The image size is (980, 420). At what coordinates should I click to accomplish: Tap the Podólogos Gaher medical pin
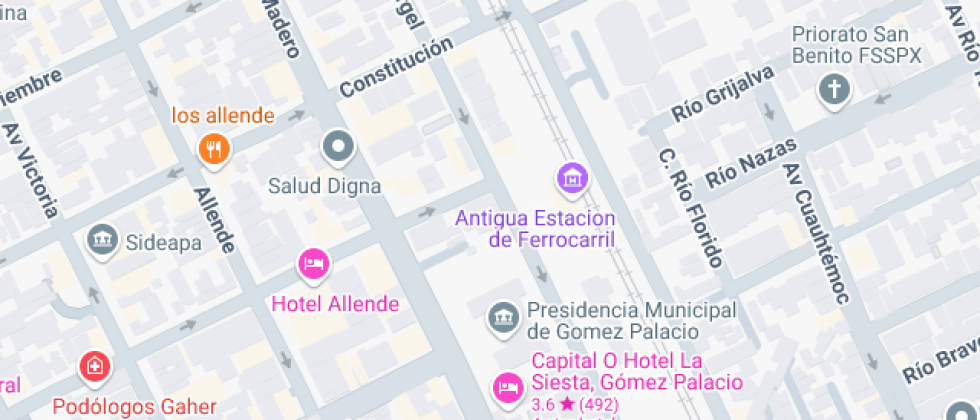tap(94, 366)
